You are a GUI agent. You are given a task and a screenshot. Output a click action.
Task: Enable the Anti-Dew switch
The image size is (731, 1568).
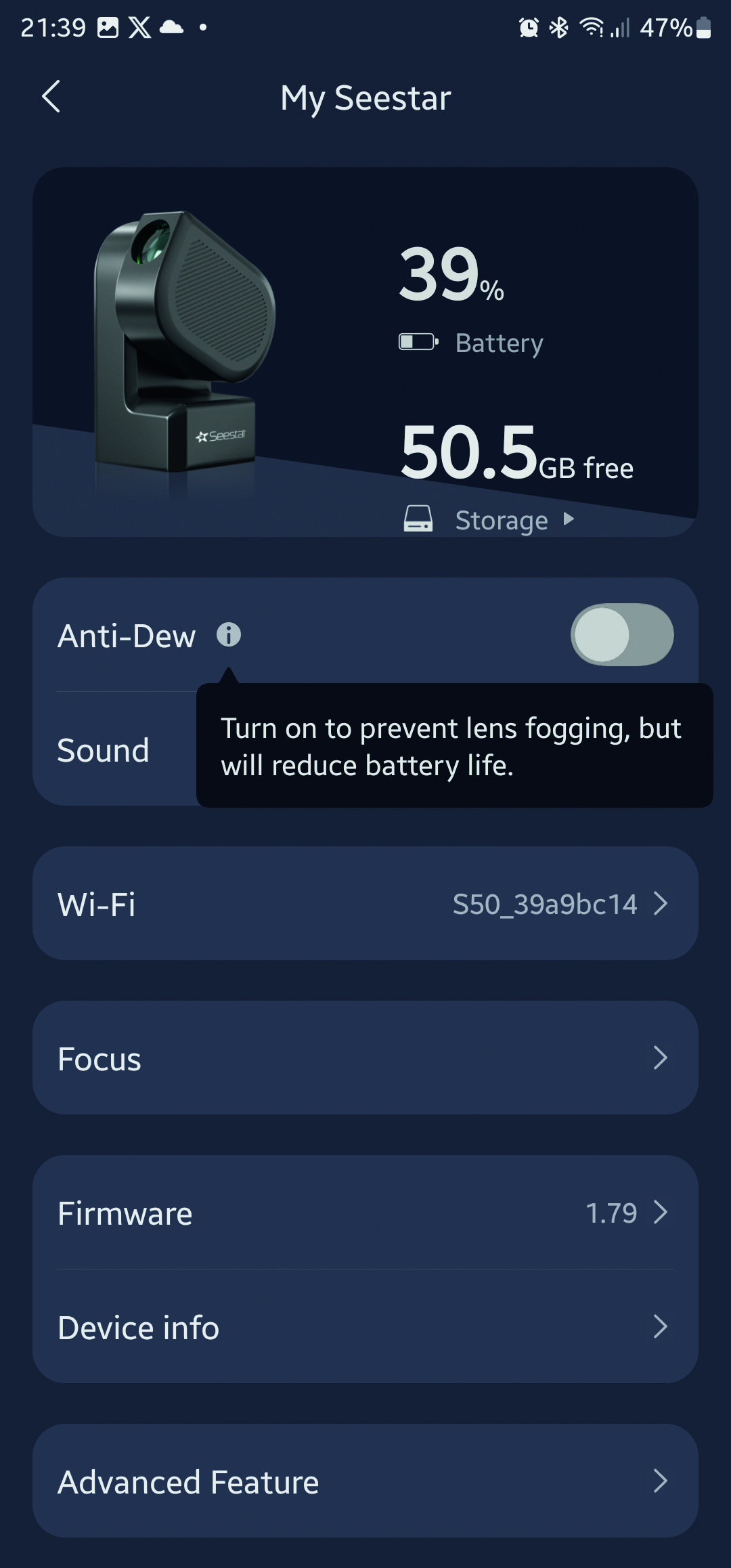click(x=621, y=635)
